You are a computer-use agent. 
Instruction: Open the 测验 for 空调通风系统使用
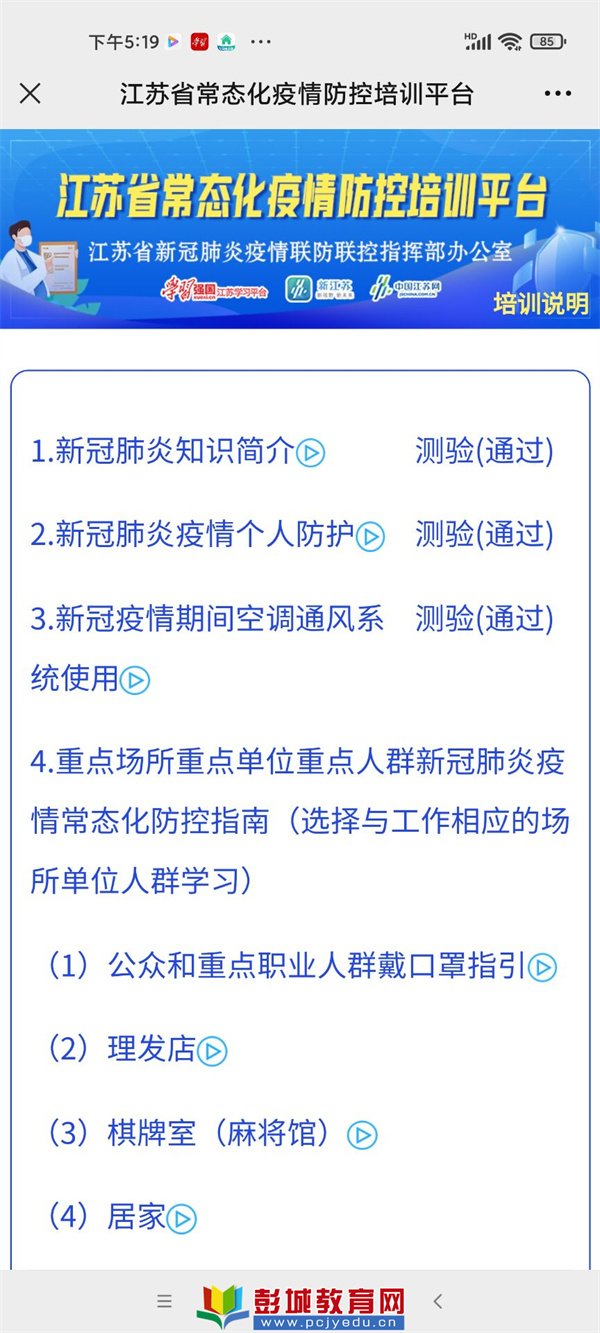pyautogui.click(x=484, y=619)
